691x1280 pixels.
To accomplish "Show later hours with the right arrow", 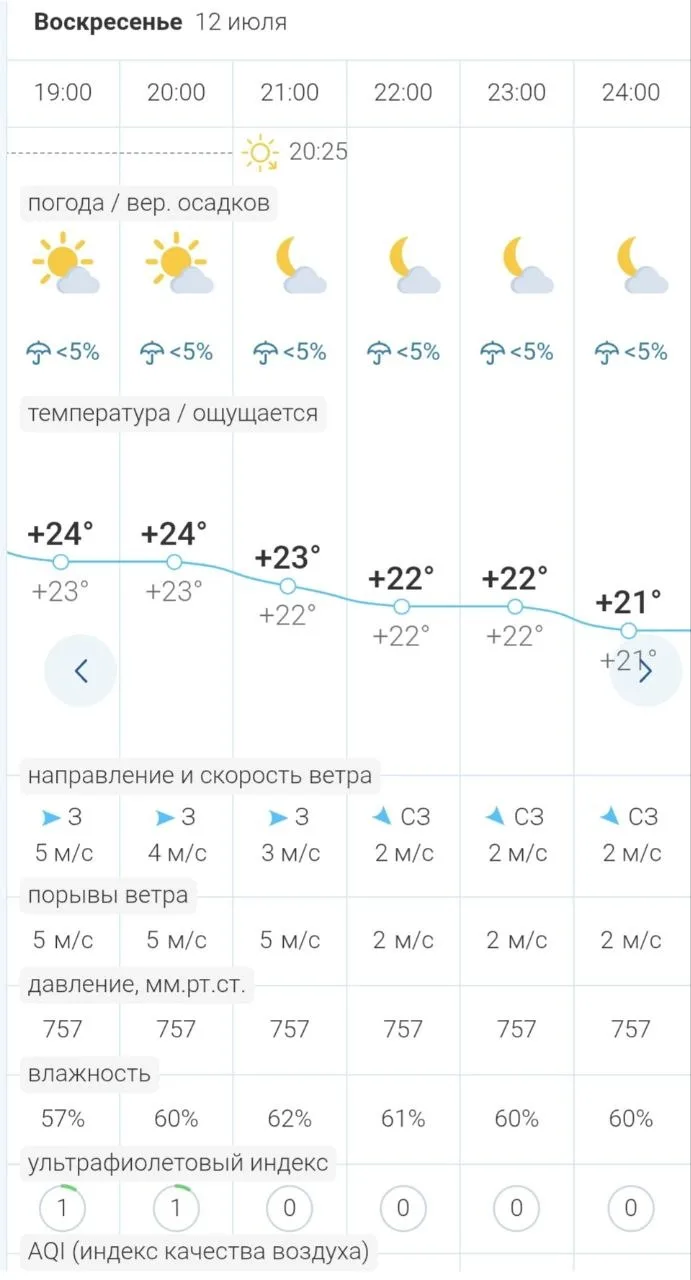I will pos(646,671).
